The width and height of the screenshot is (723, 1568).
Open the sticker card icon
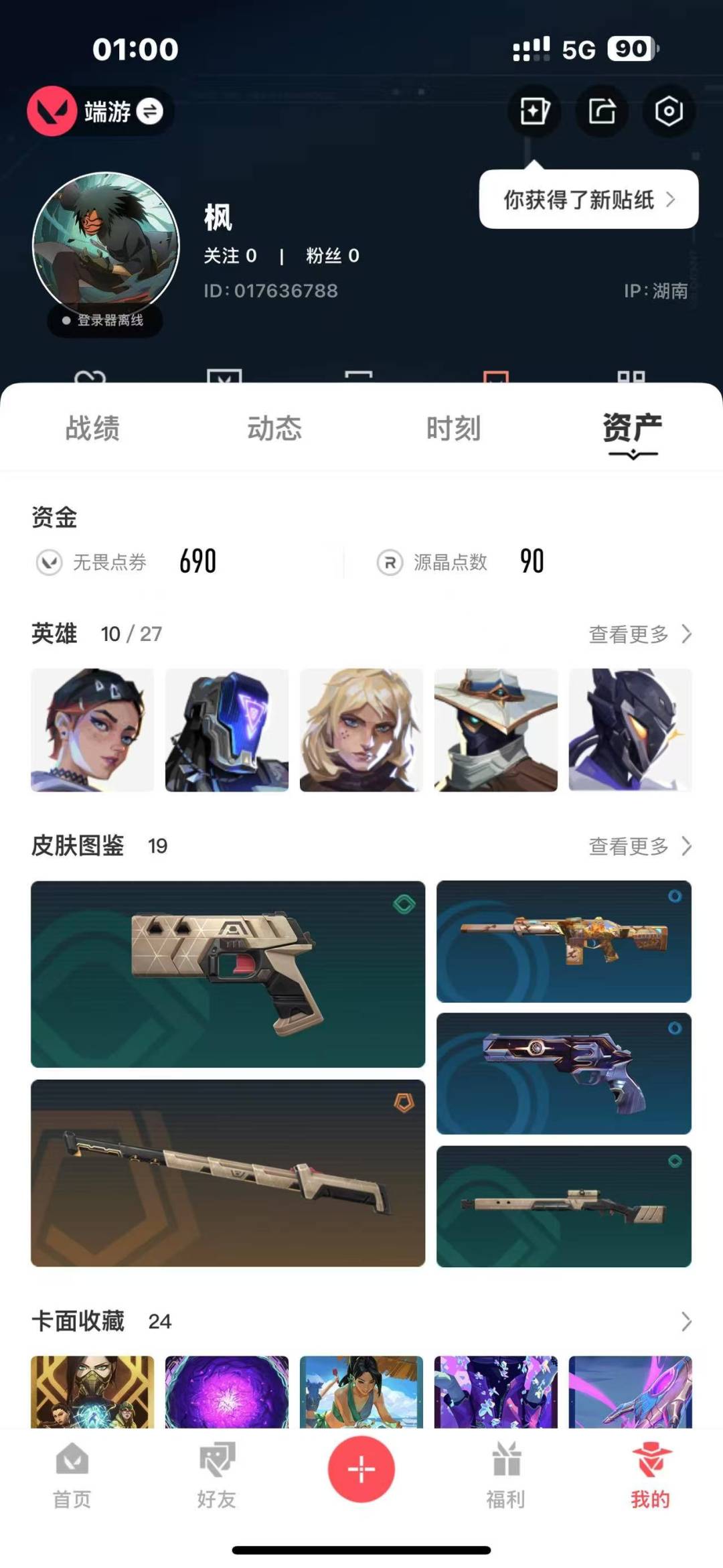534,111
